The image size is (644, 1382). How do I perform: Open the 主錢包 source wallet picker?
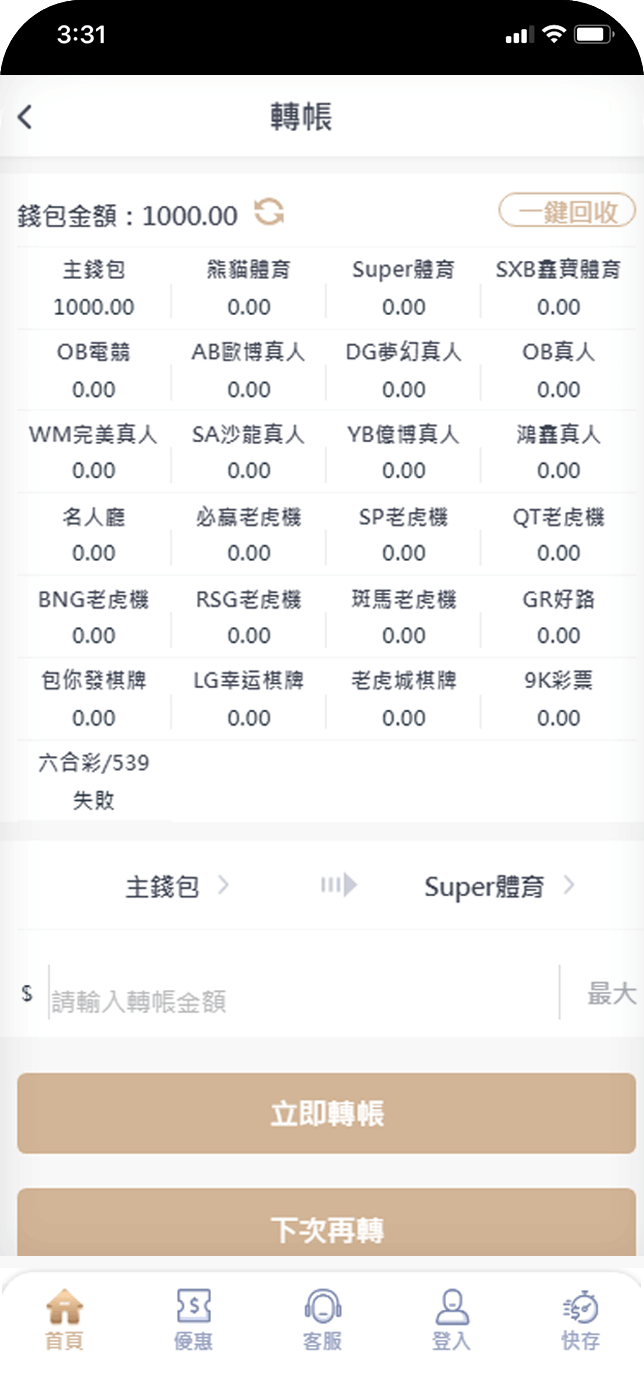[177, 886]
